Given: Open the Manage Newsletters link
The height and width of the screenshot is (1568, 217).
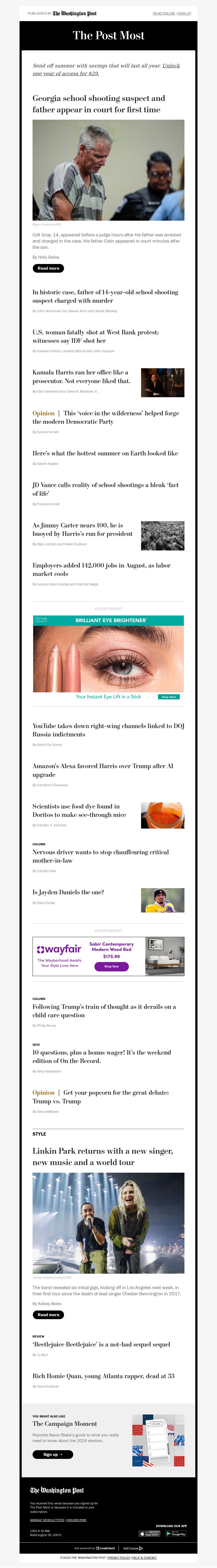Looking at the screenshot, I should coord(47,1520).
